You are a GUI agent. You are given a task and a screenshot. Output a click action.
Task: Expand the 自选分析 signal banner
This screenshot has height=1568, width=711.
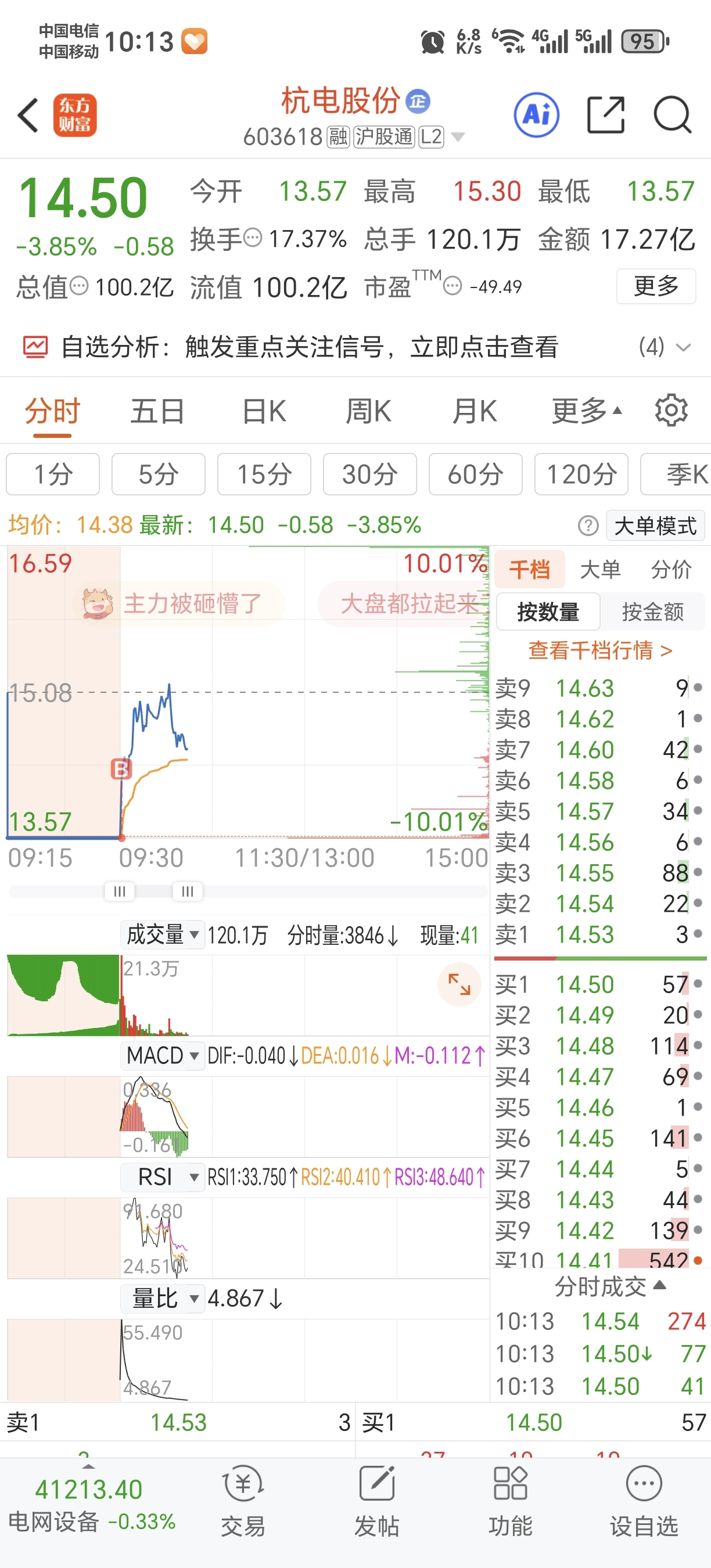pos(684,347)
